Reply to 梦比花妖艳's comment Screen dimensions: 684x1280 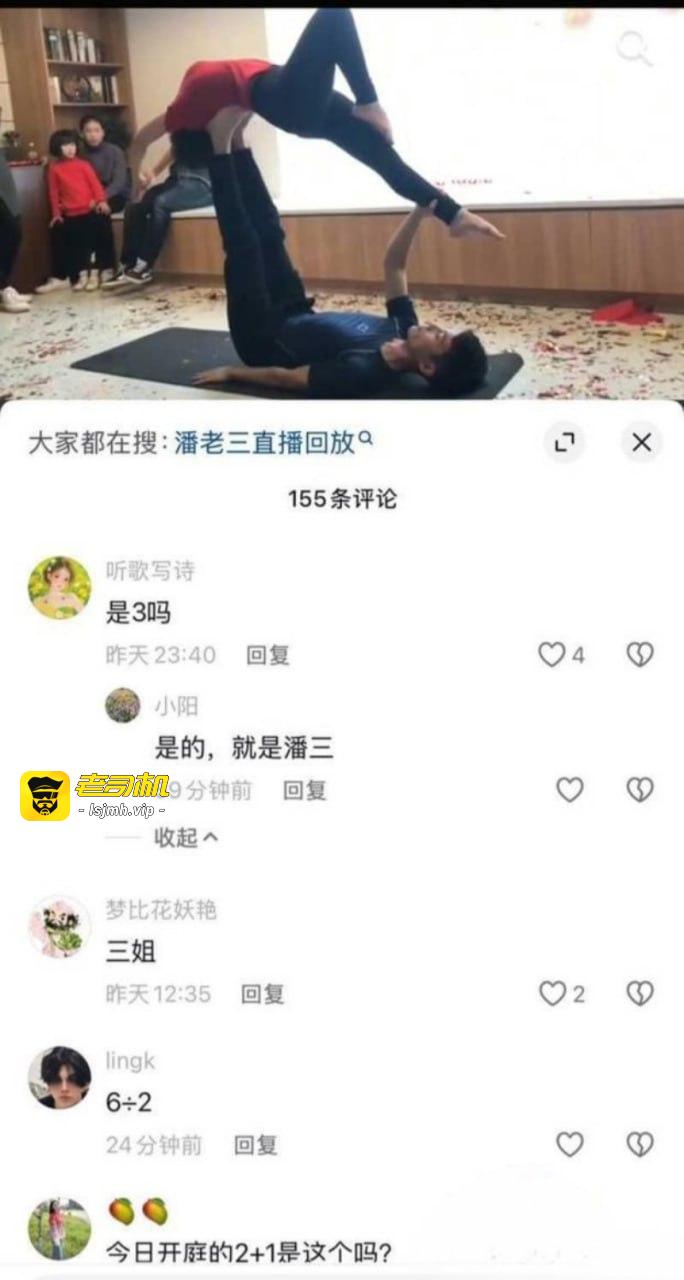(263, 993)
